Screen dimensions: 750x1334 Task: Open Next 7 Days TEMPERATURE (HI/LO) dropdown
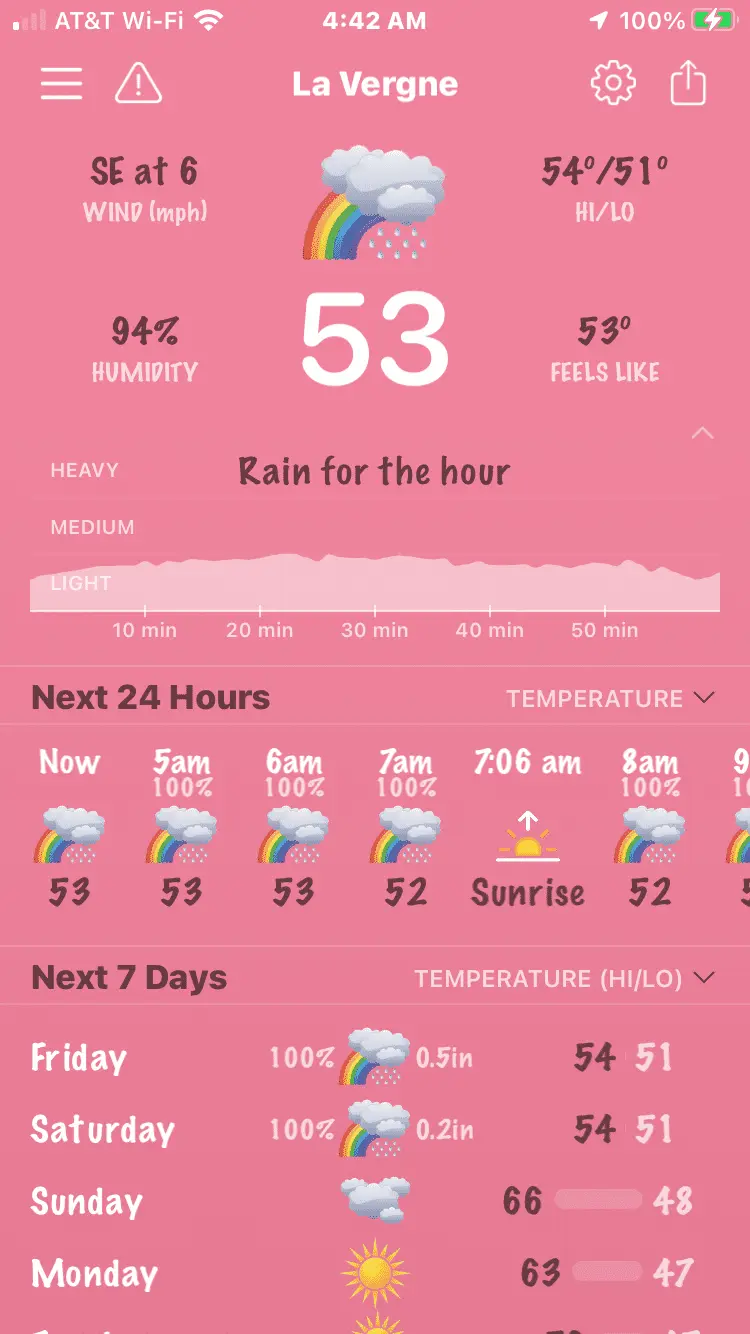565,978
